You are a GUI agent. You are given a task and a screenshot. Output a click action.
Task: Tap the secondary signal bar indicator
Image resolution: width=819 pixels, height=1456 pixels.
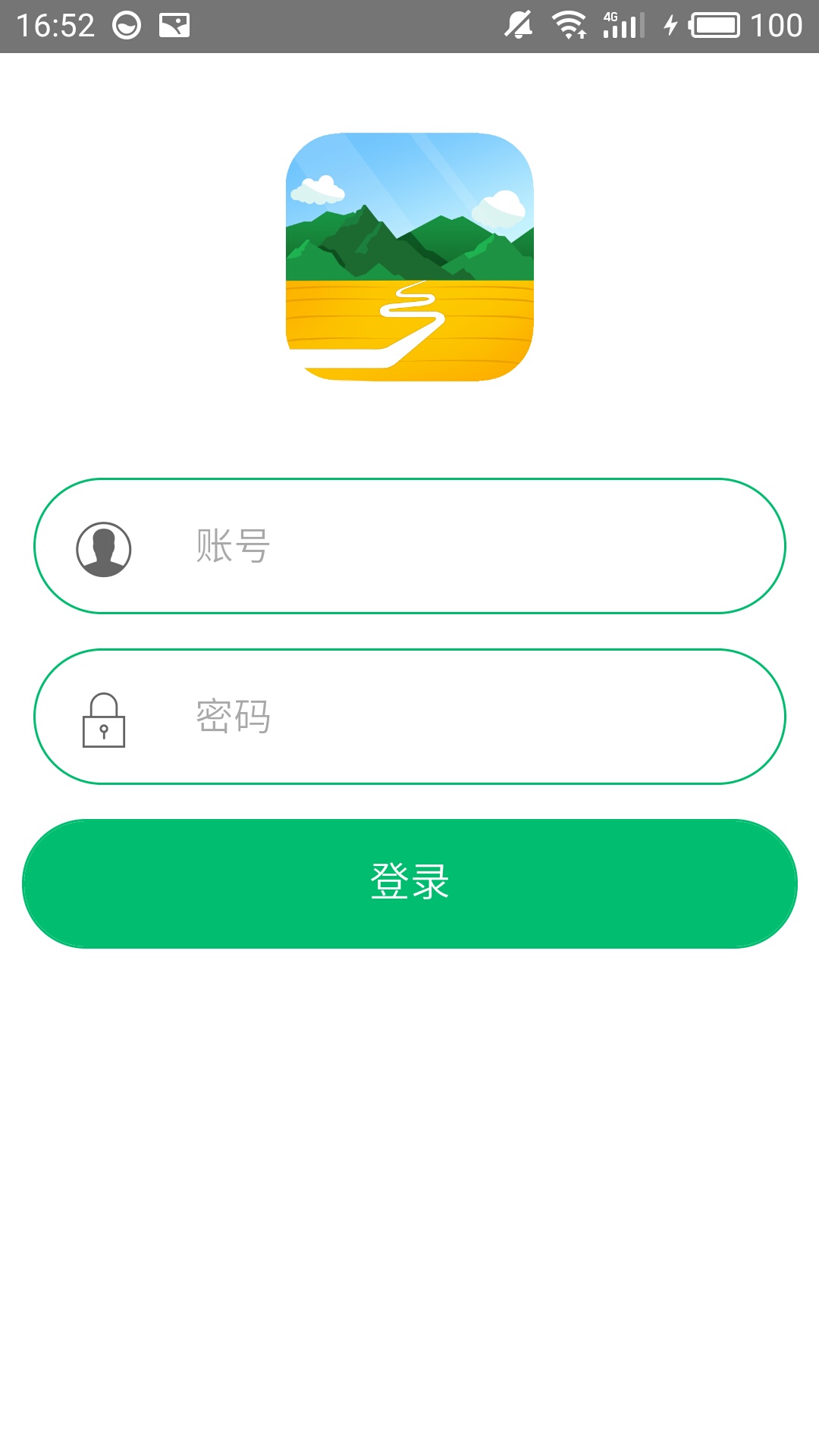click(641, 24)
